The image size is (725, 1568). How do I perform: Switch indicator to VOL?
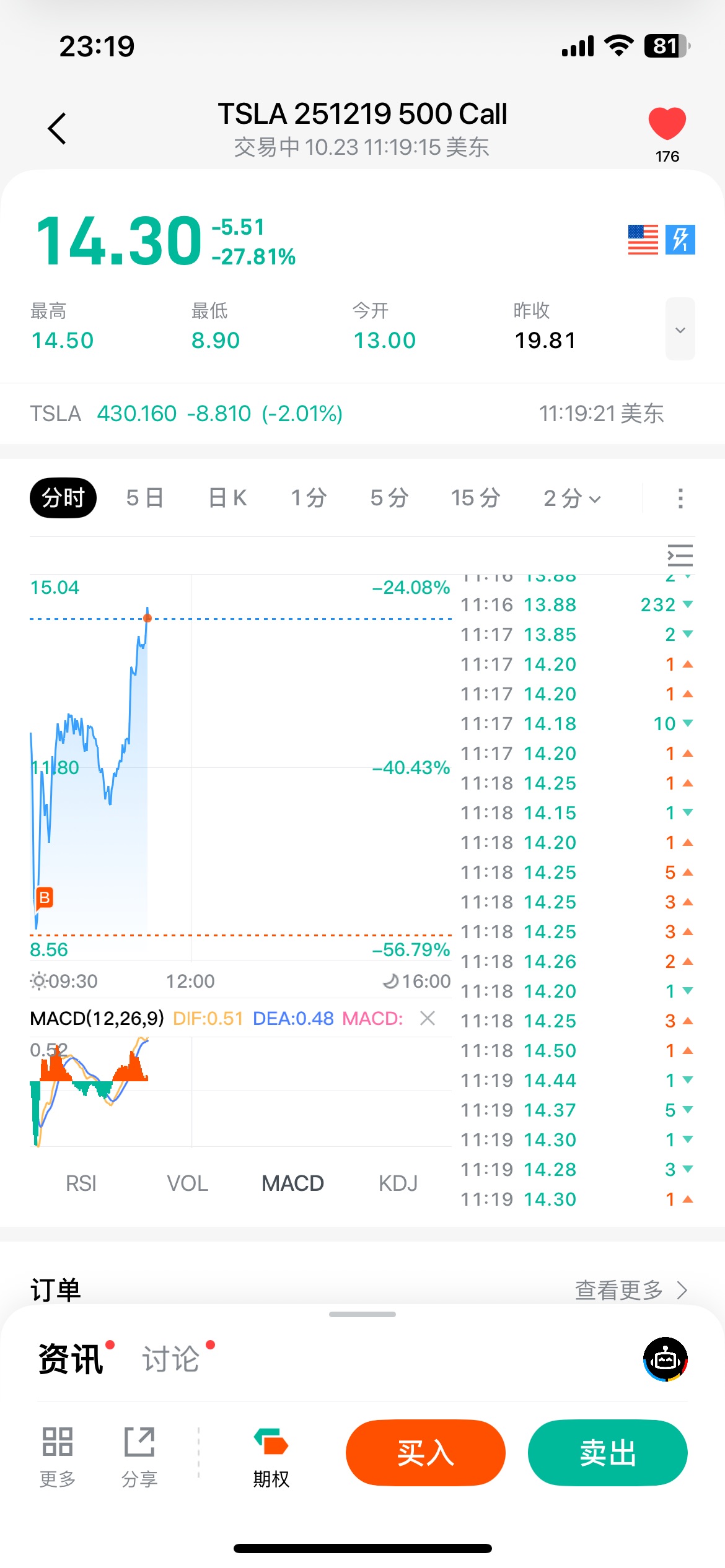187,1183
